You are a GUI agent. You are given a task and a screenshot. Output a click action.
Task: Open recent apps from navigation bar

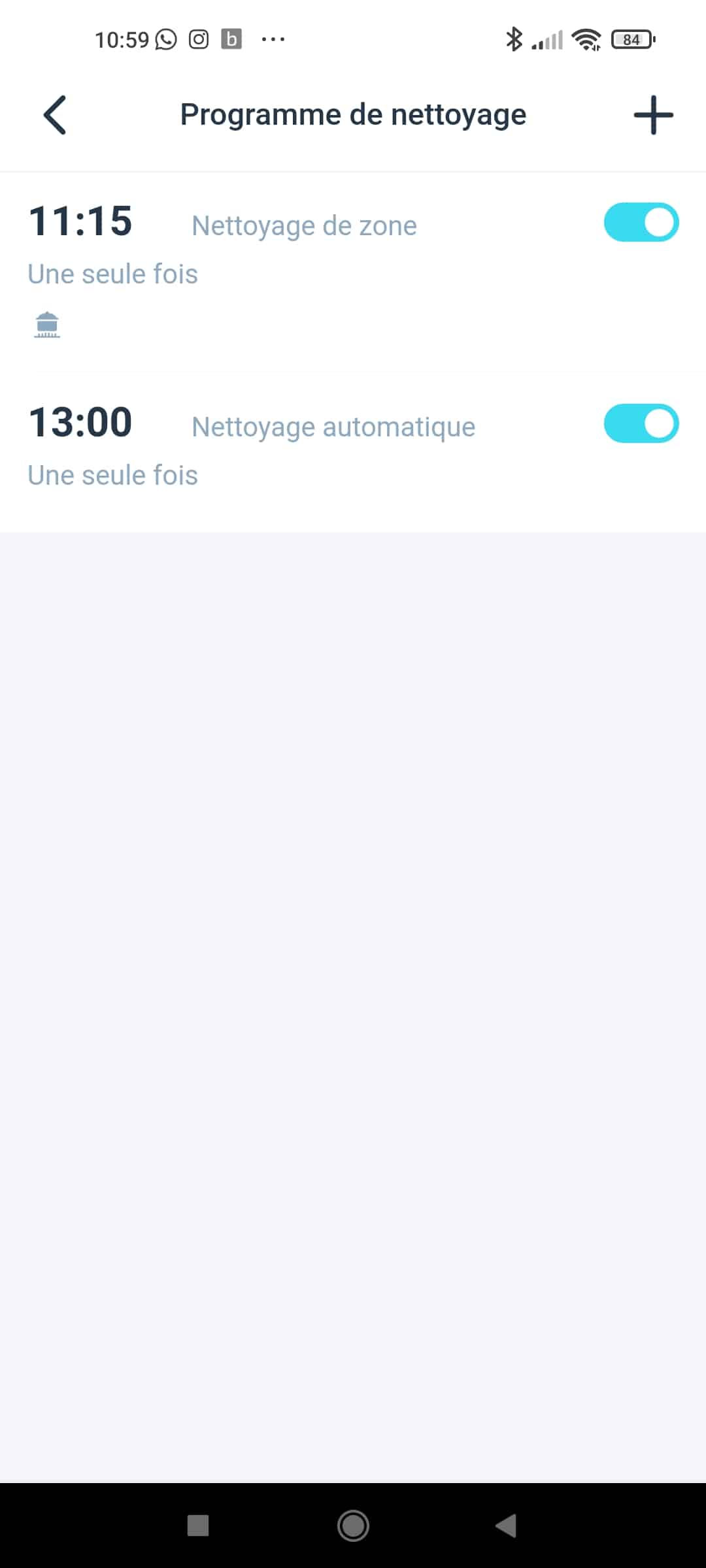point(198,1526)
